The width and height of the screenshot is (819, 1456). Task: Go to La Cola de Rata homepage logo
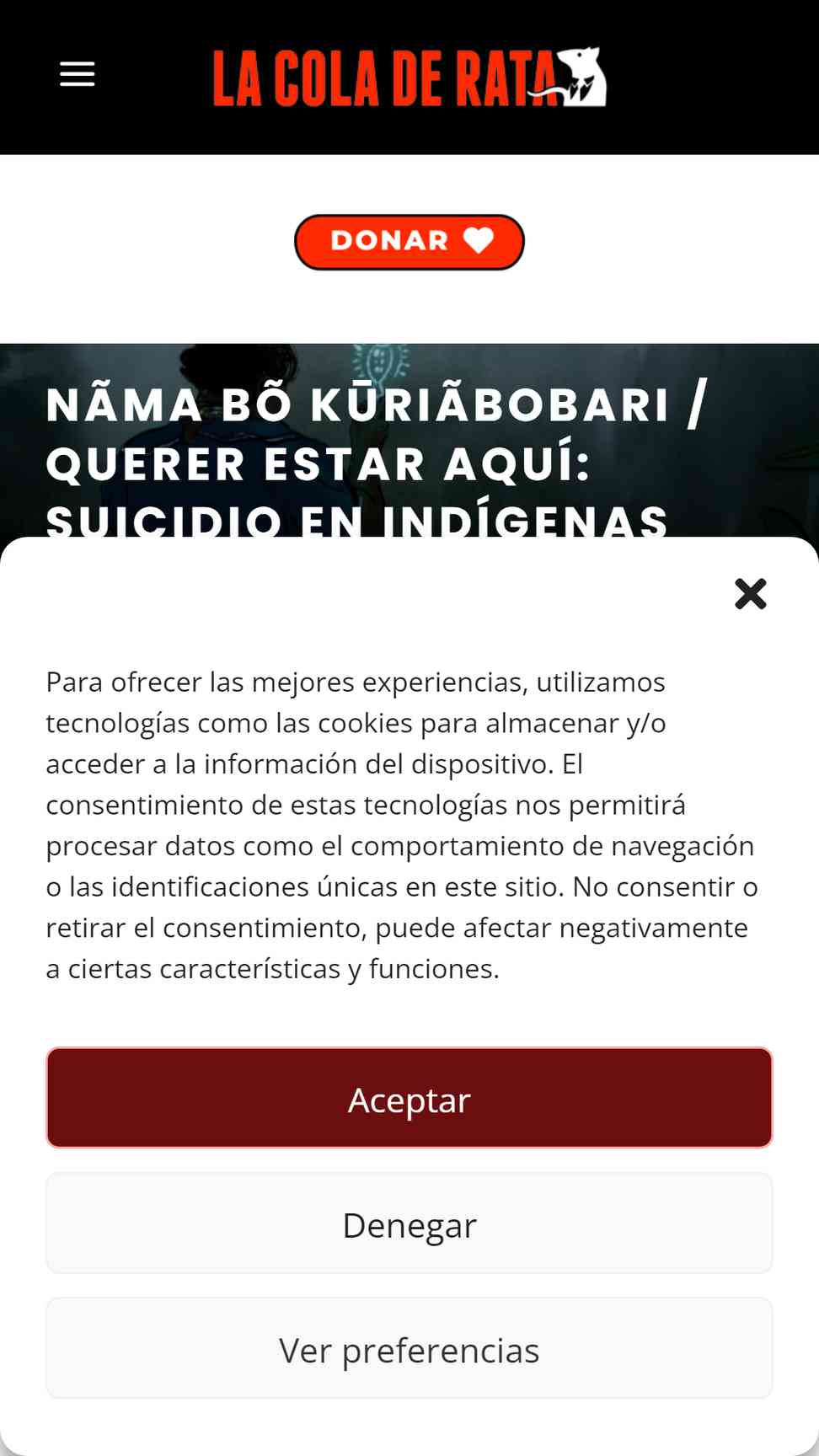point(409,77)
